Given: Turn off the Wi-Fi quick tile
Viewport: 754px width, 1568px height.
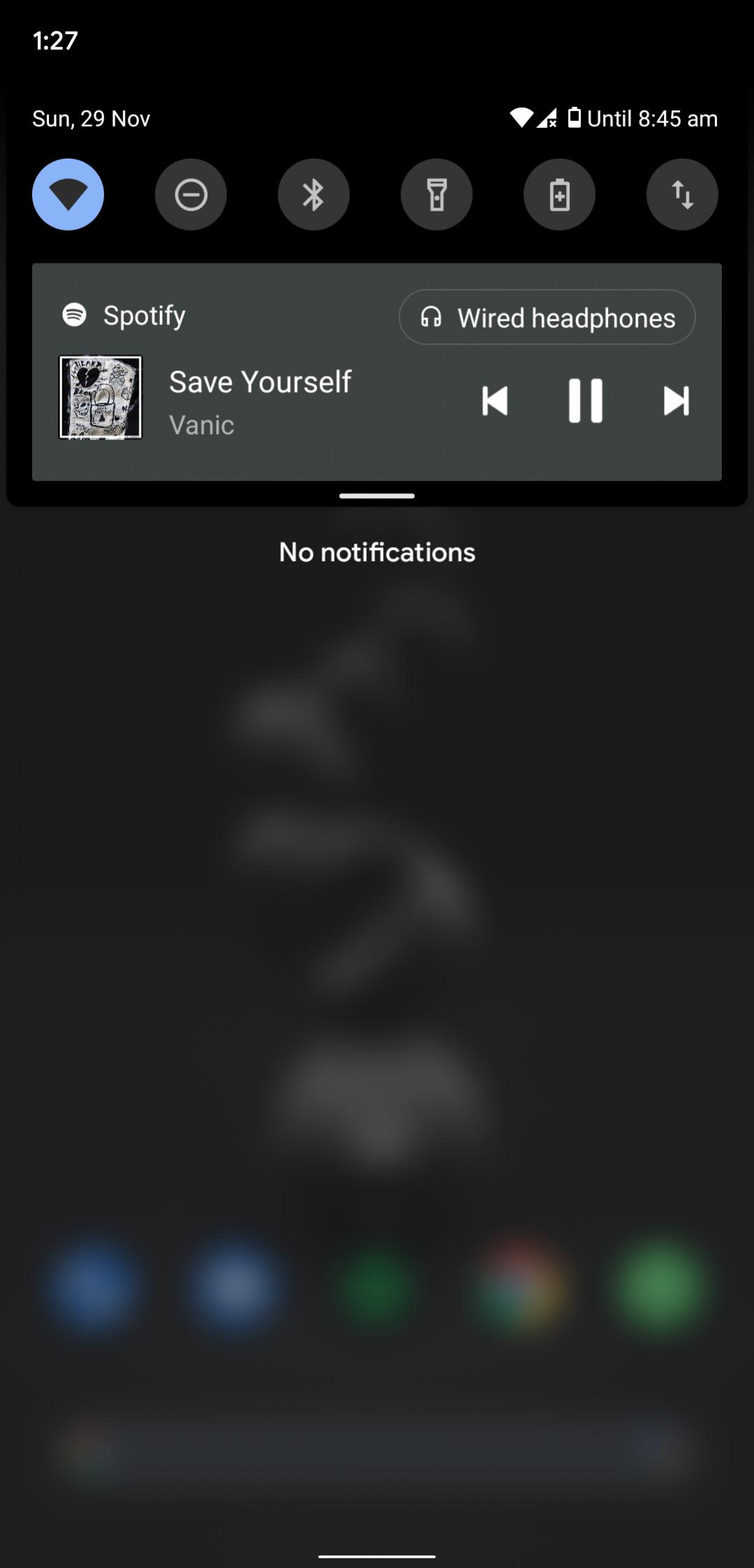Looking at the screenshot, I should (x=68, y=194).
